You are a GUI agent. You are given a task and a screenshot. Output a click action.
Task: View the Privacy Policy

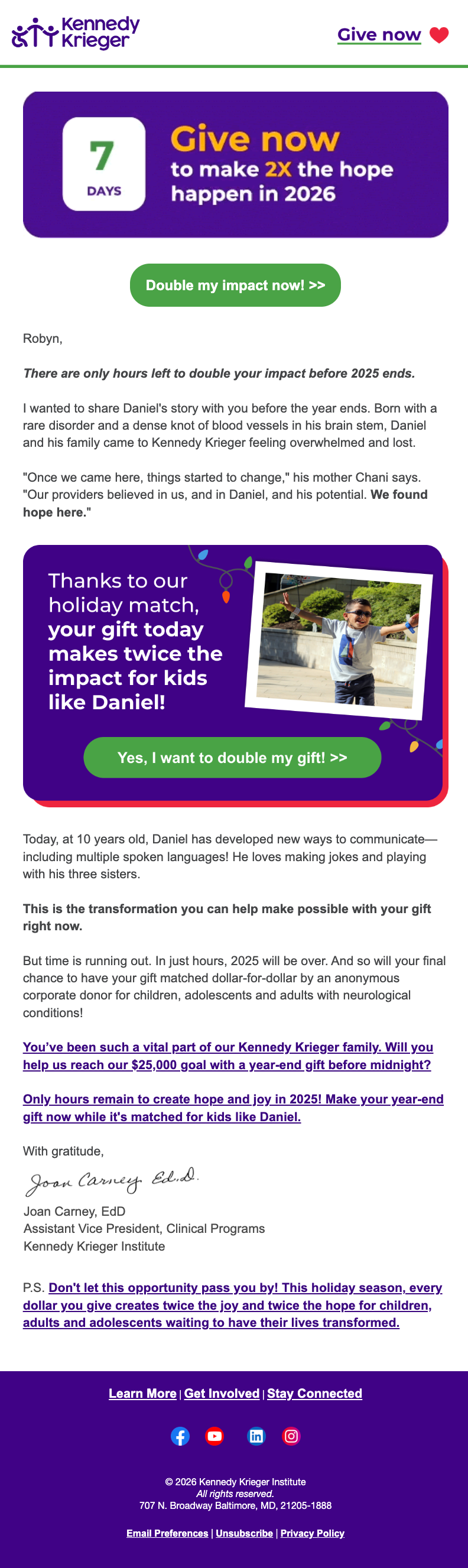click(312, 1533)
